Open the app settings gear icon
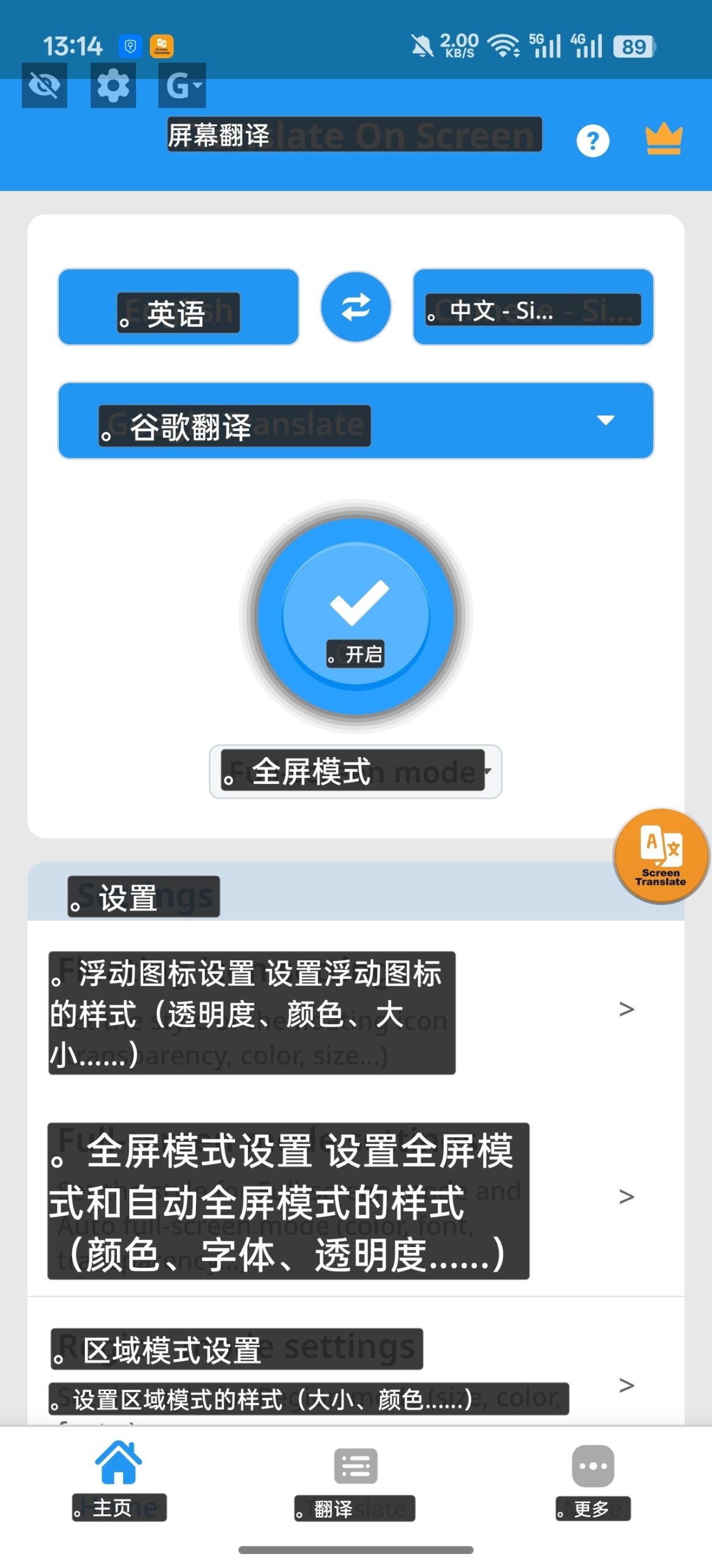 point(113,86)
